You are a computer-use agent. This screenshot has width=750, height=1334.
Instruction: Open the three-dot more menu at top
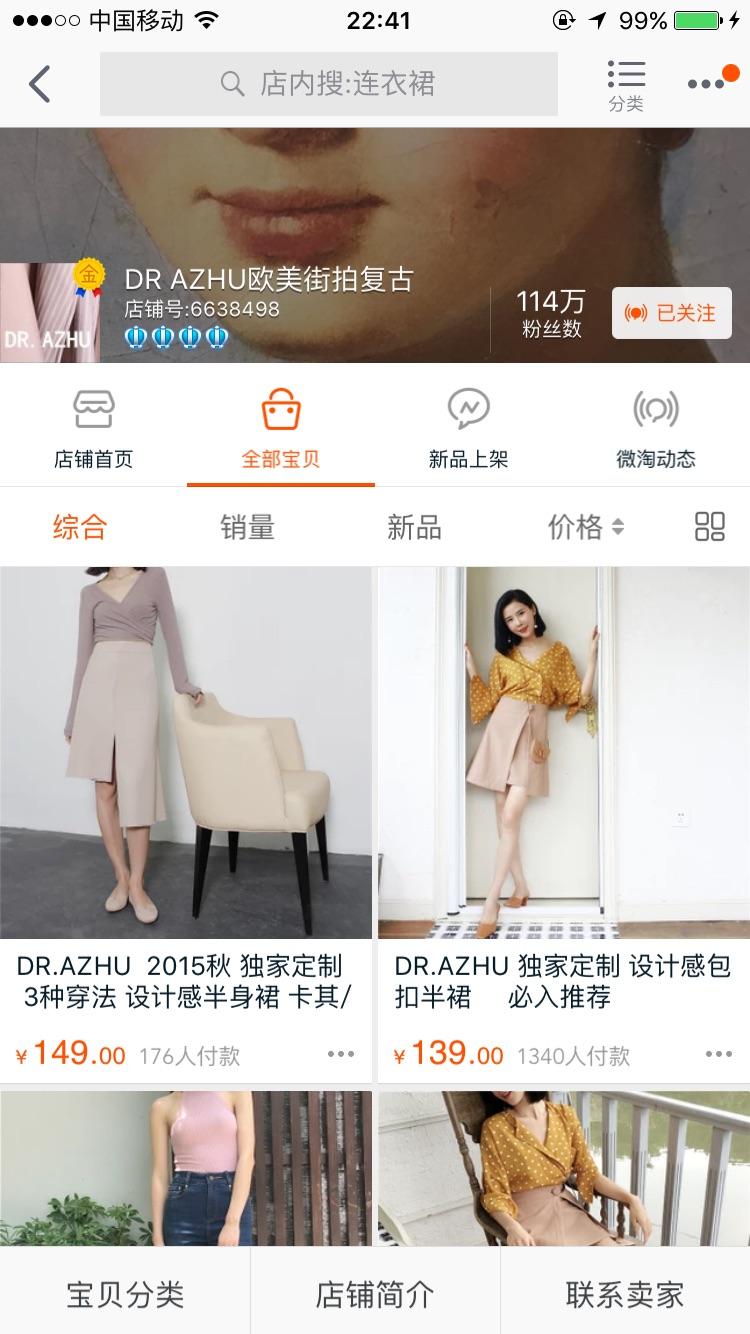(x=706, y=84)
